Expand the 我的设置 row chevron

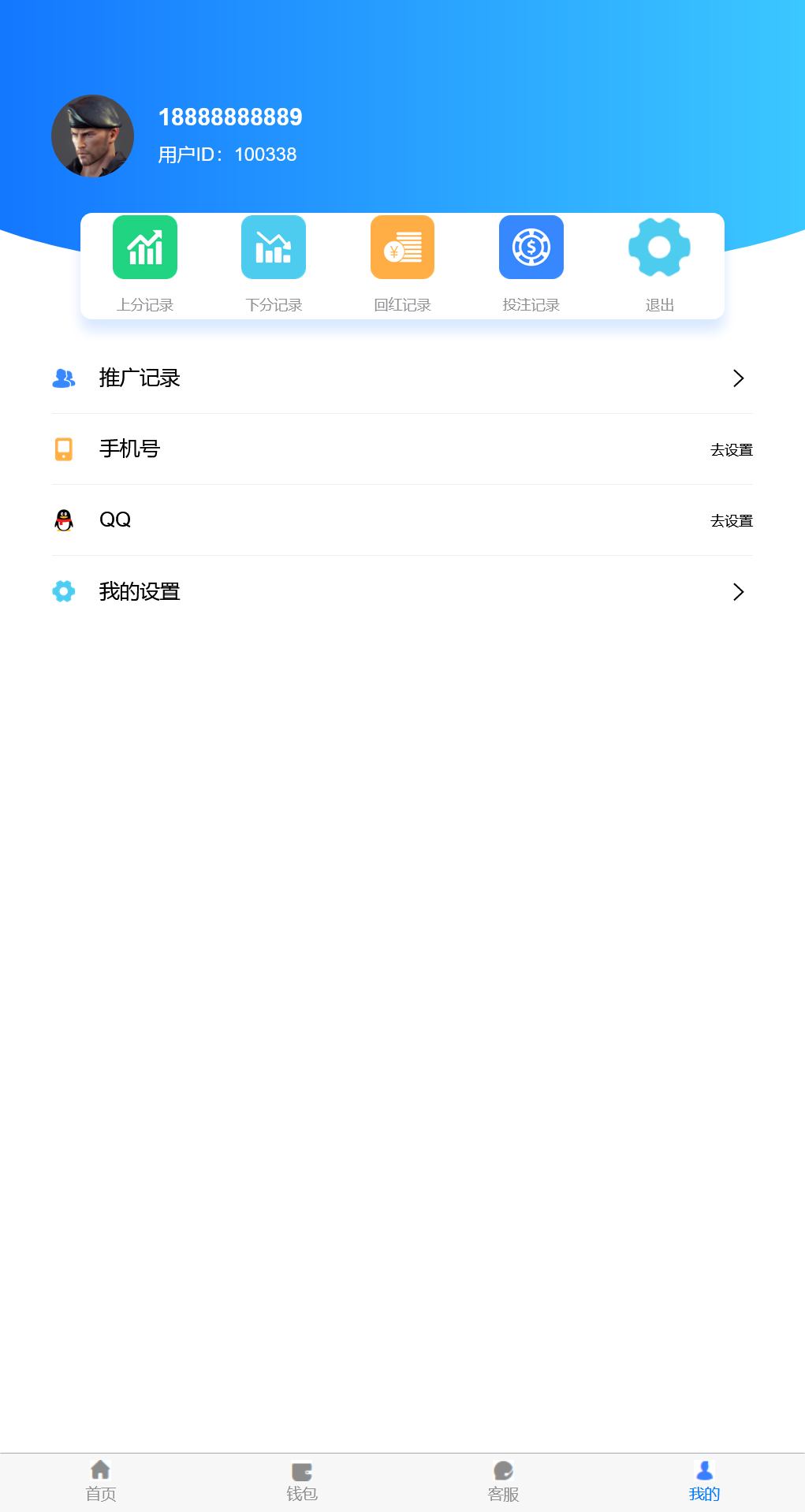(x=738, y=591)
